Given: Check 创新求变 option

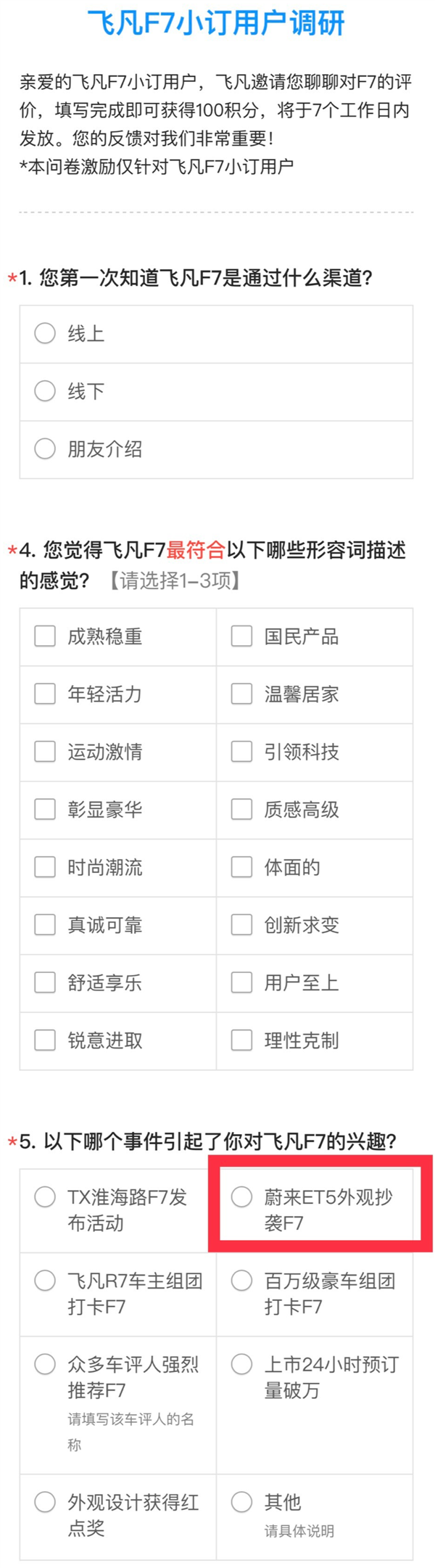Looking at the screenshot, I should coord(241,925).
